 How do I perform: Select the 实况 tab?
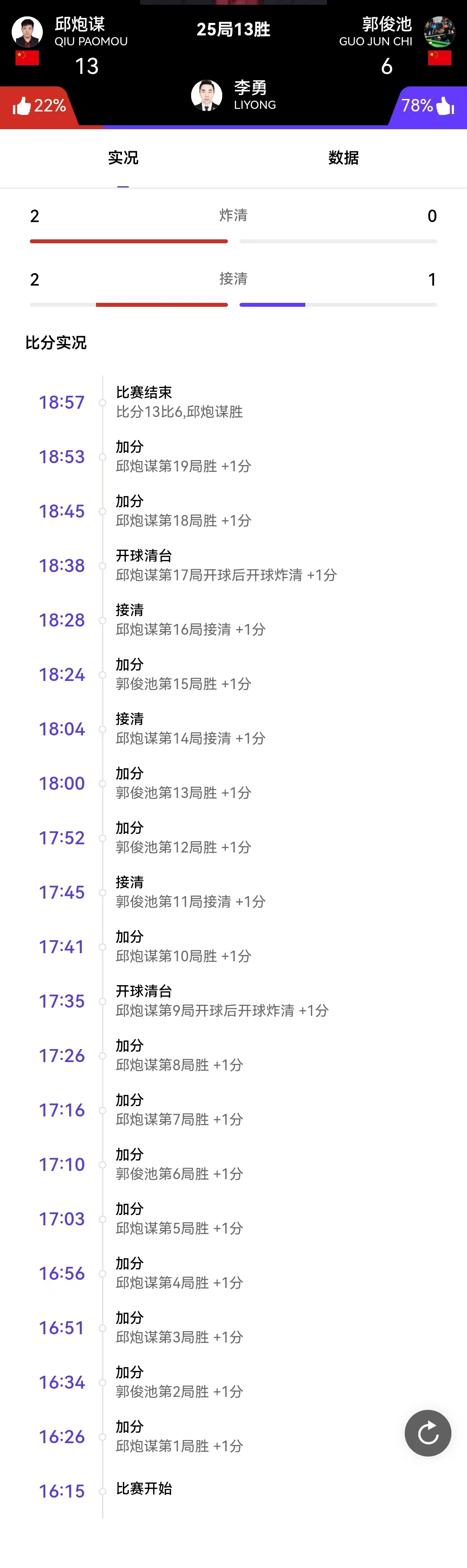(123, 158)
